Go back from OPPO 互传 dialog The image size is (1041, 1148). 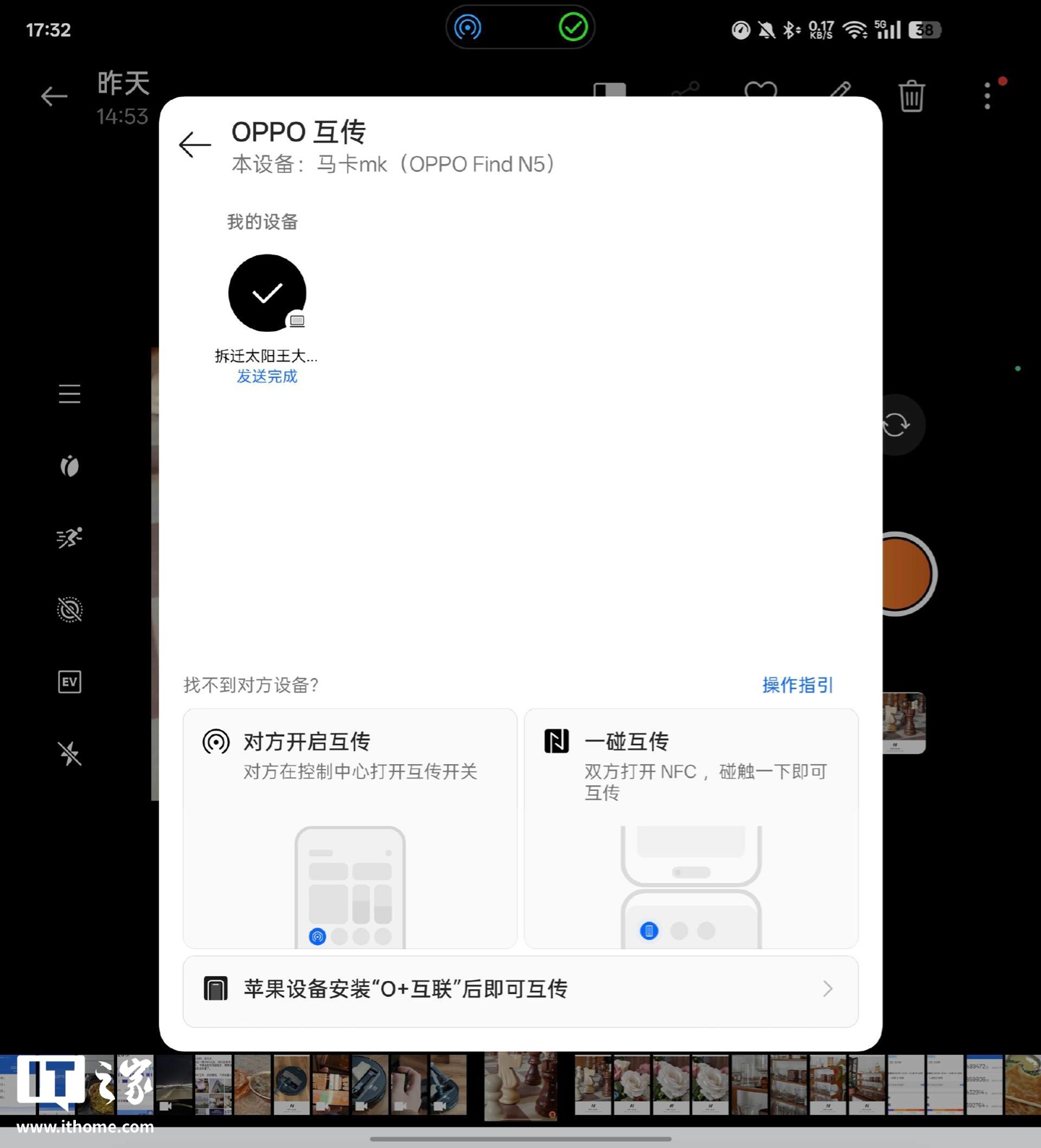click(194, 145)
